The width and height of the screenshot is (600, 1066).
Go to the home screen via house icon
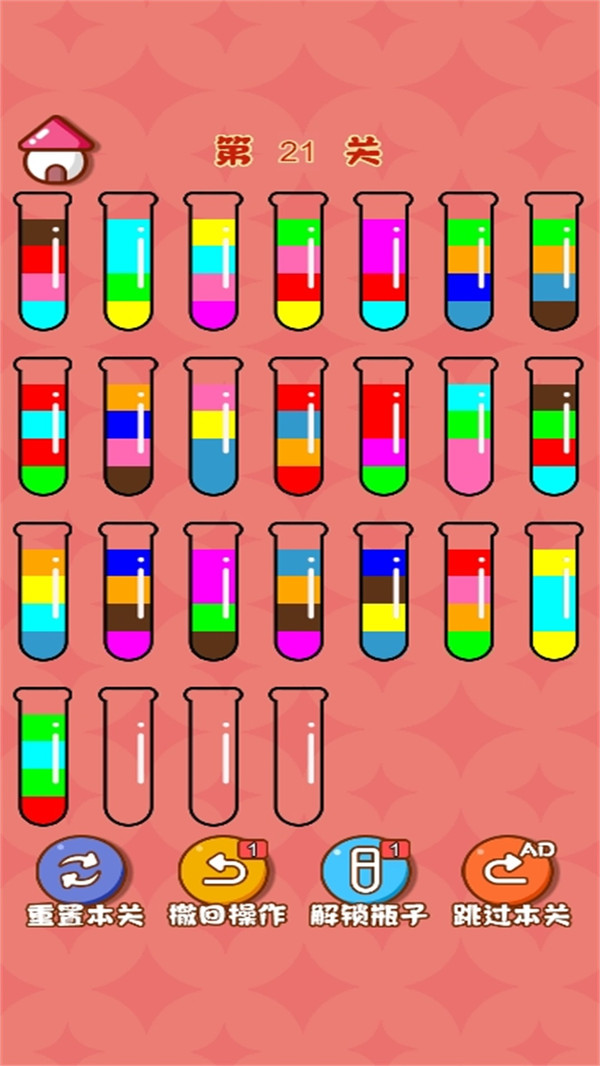pyautogui.click(x=56, y=150)
